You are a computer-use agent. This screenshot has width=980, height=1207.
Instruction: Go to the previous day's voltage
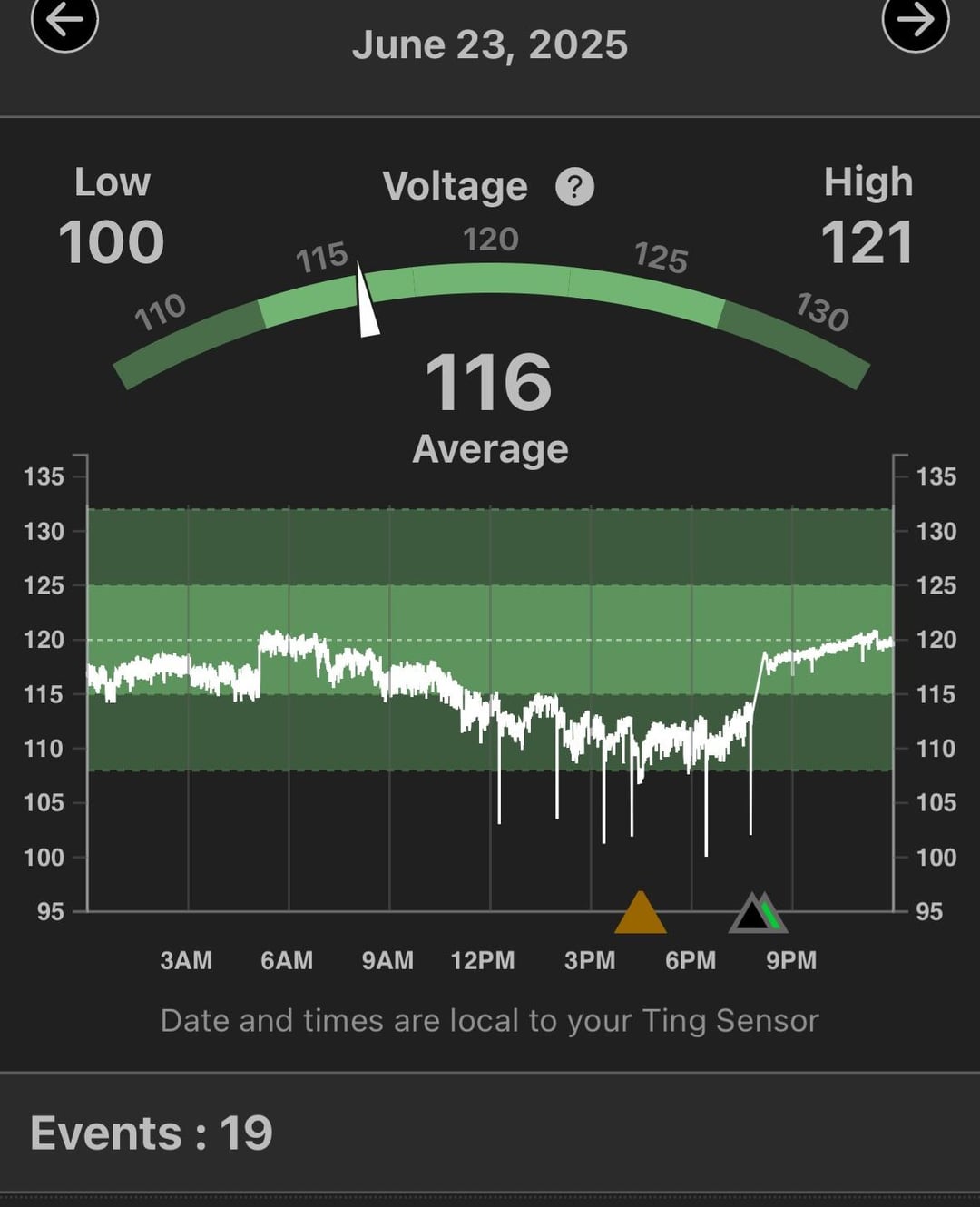[x=64, y=20]
